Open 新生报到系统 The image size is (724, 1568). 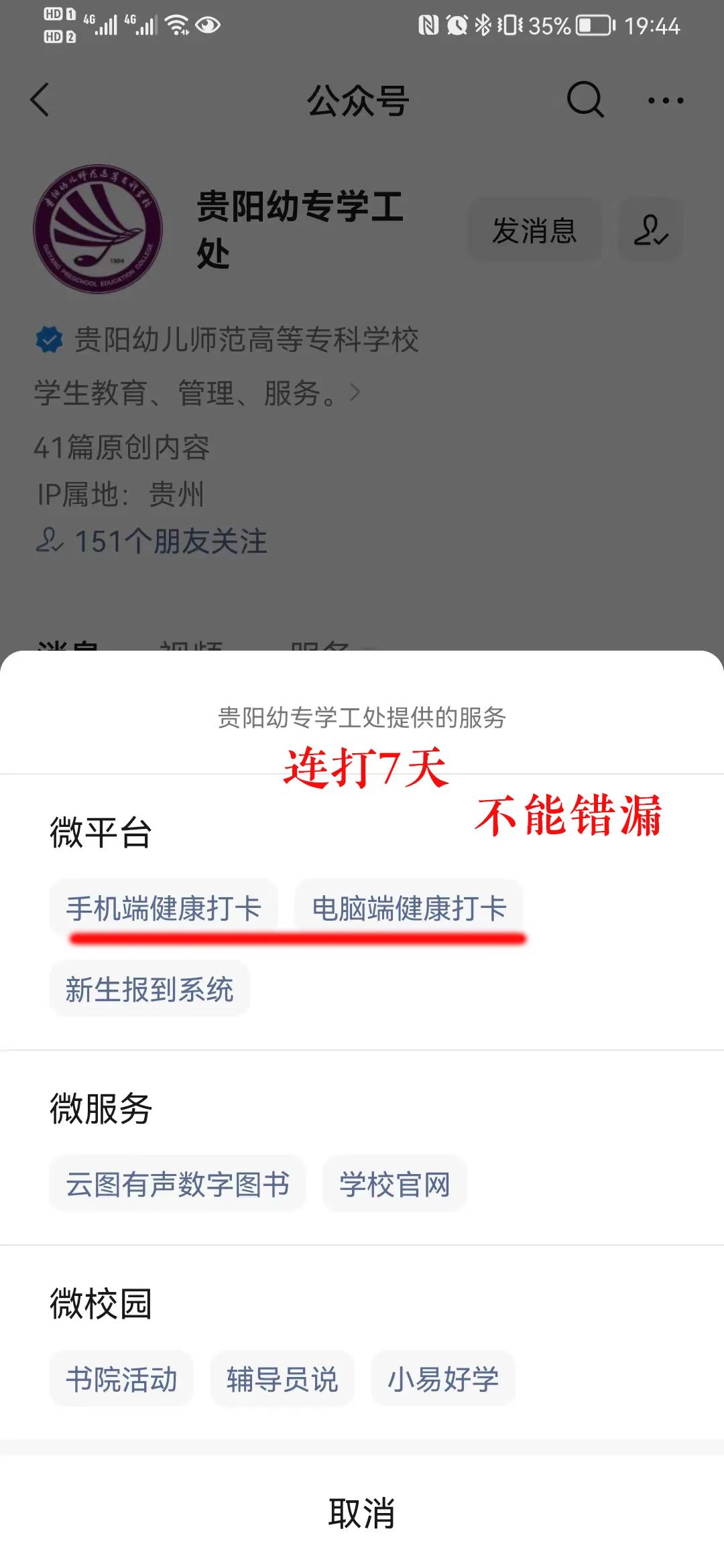[149, 989]
